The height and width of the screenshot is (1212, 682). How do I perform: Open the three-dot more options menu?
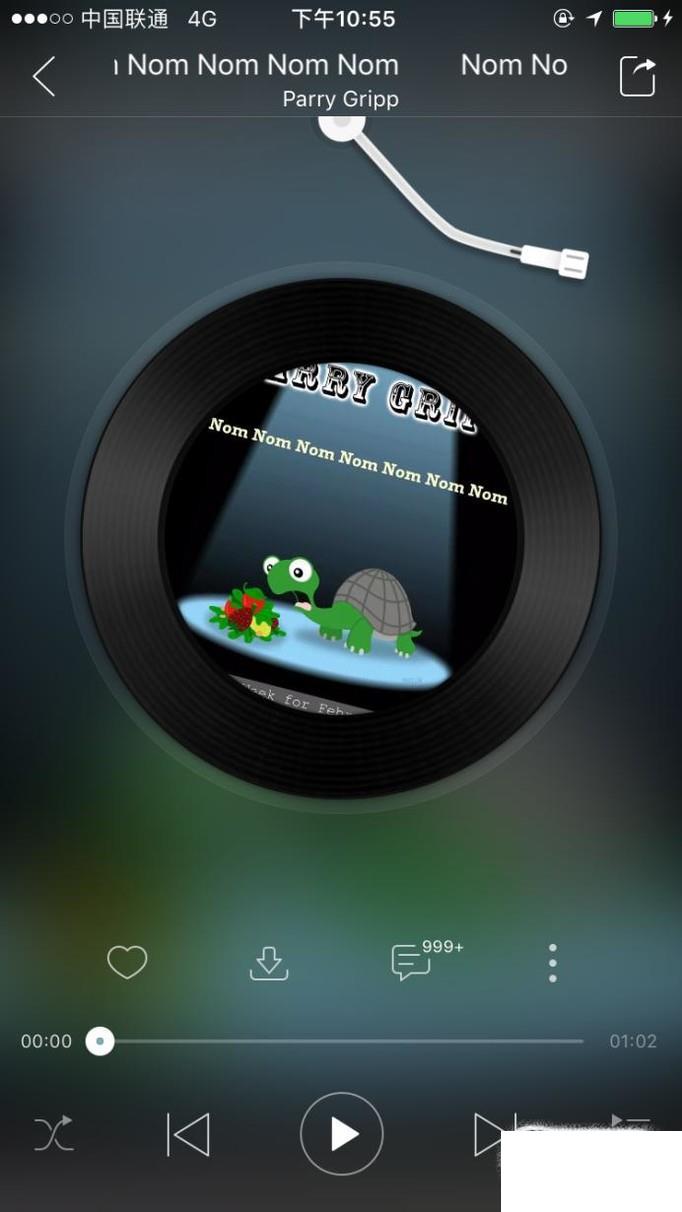click(552, 963)
